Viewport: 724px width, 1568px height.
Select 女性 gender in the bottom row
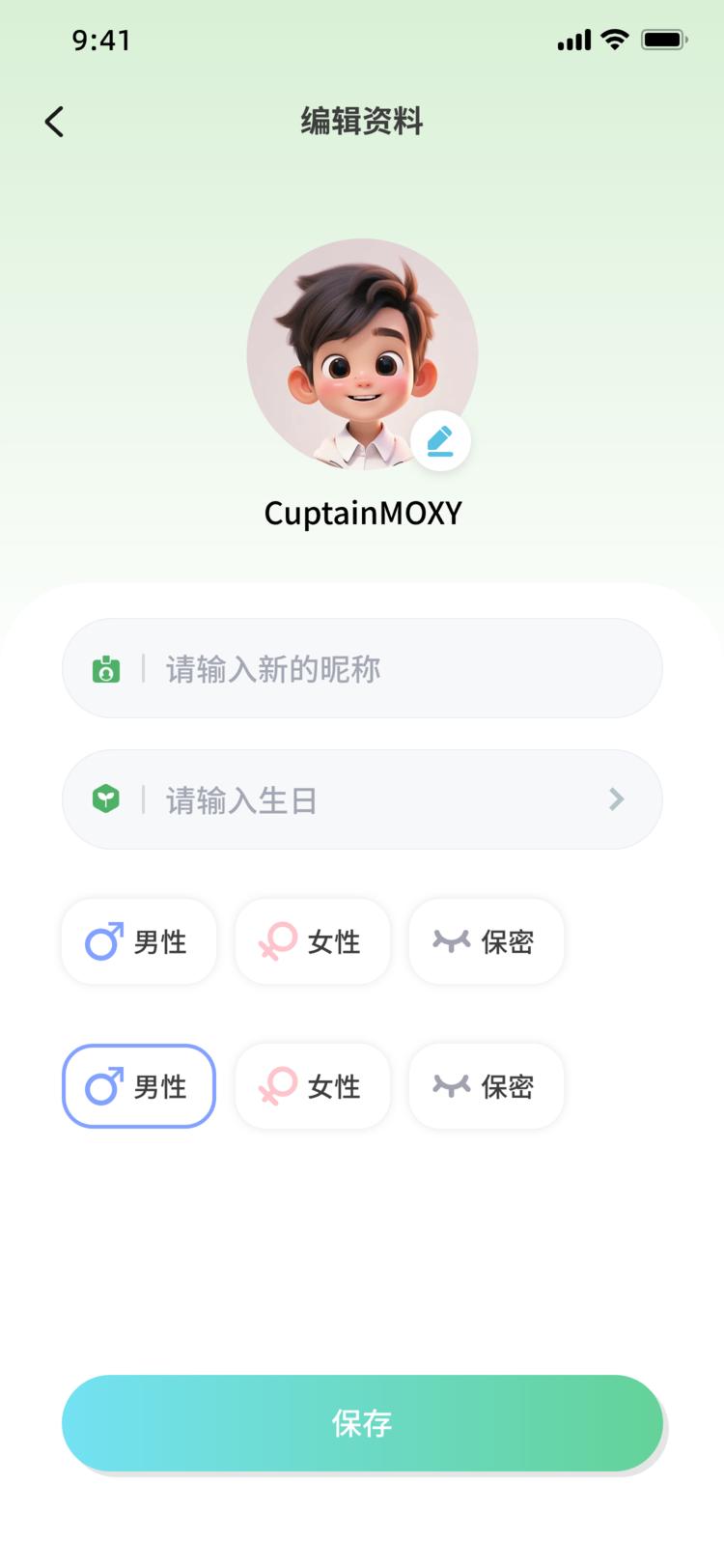pos(313,1086)
